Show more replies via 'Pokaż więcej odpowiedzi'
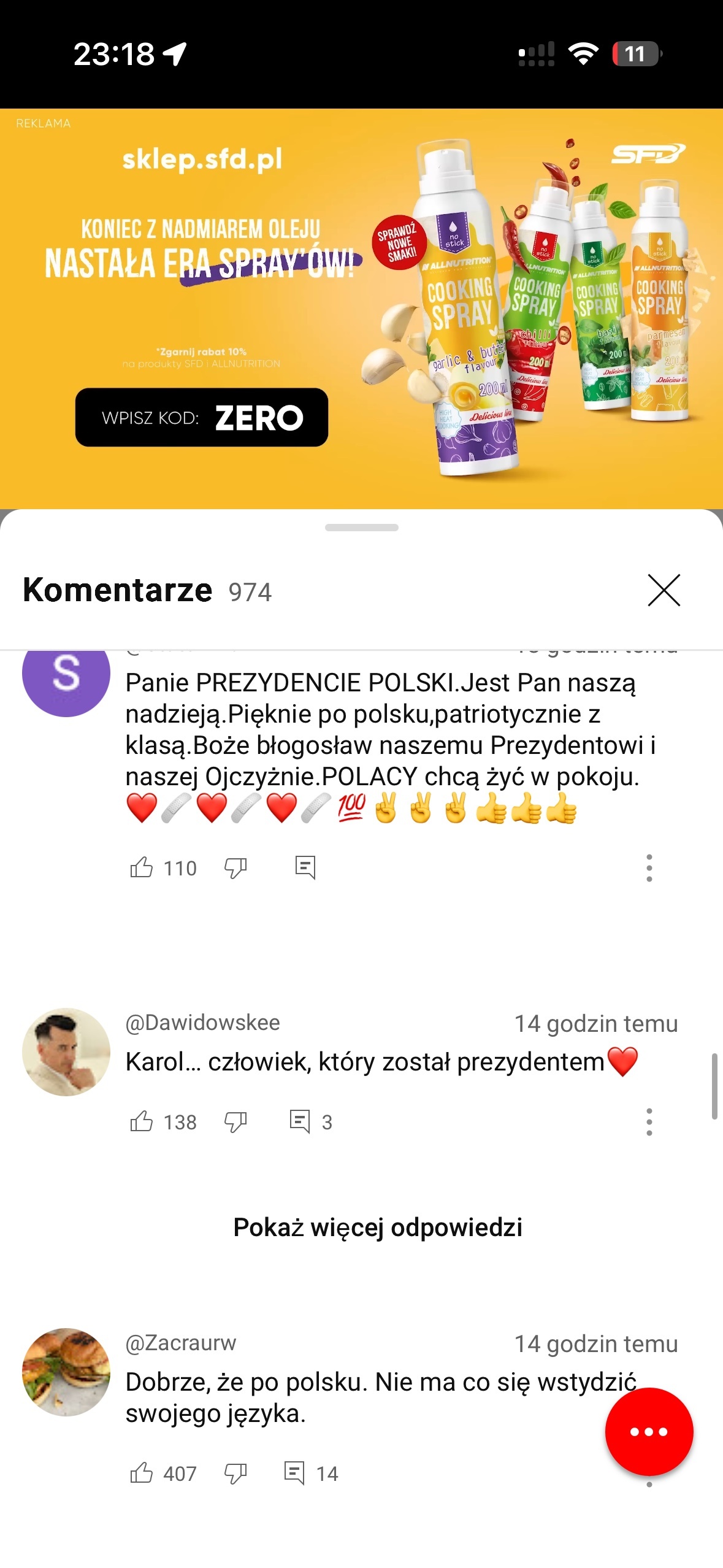This screenshot has height=1568, width=723. (378, 1227)
